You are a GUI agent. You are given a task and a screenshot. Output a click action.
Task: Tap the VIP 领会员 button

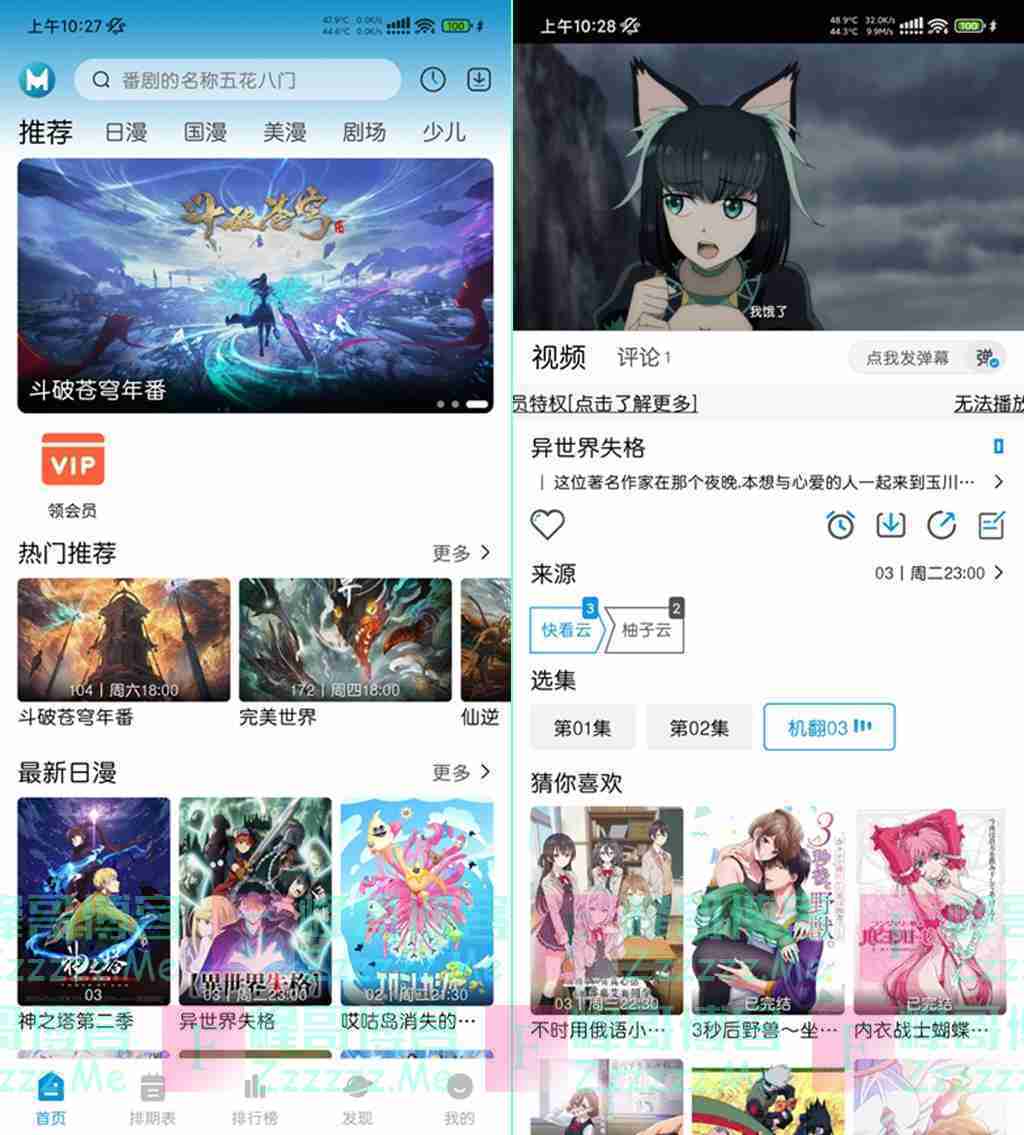pyautogui.click(x=73, y=474)
